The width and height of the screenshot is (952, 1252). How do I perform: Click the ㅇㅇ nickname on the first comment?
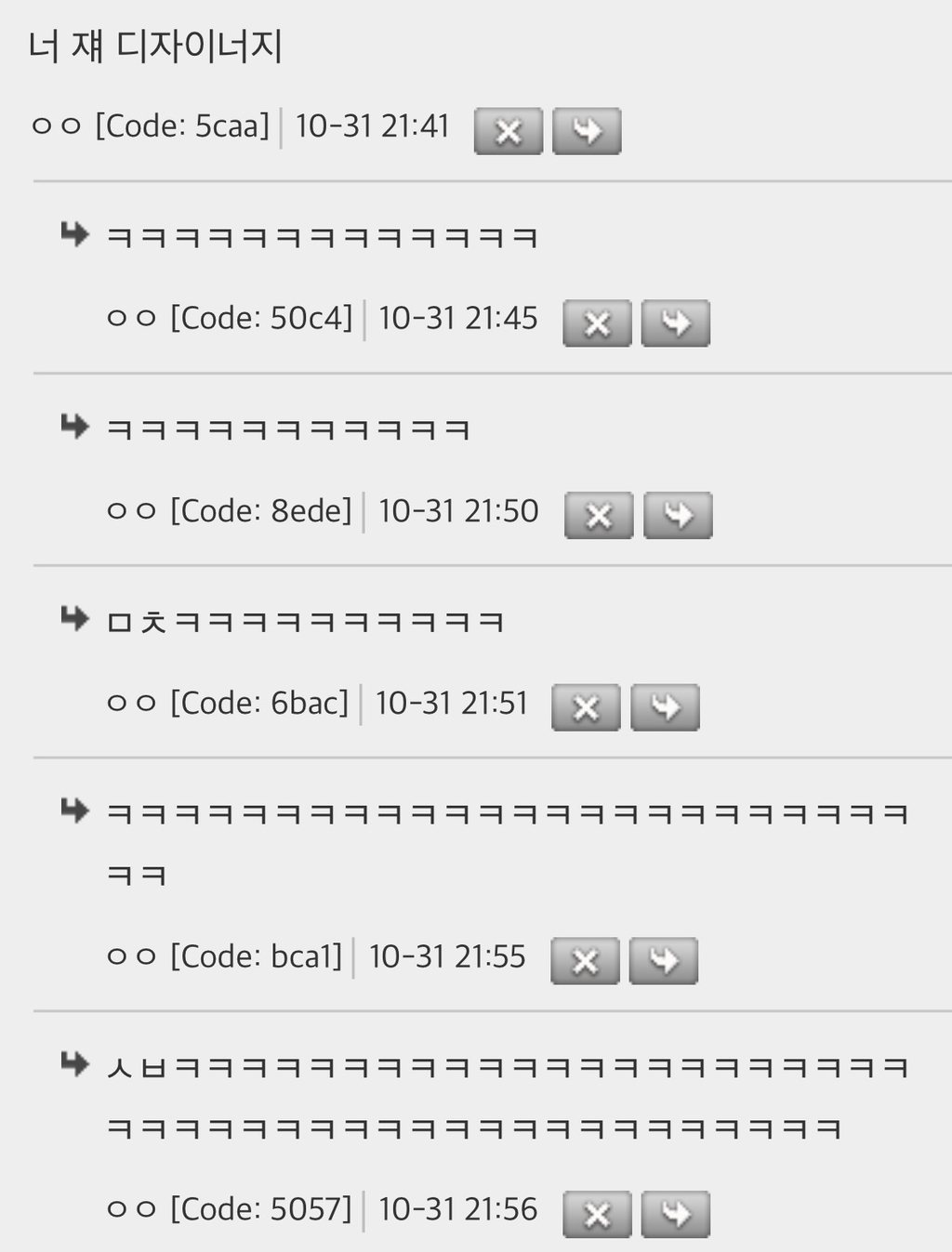tap(53, 125)
